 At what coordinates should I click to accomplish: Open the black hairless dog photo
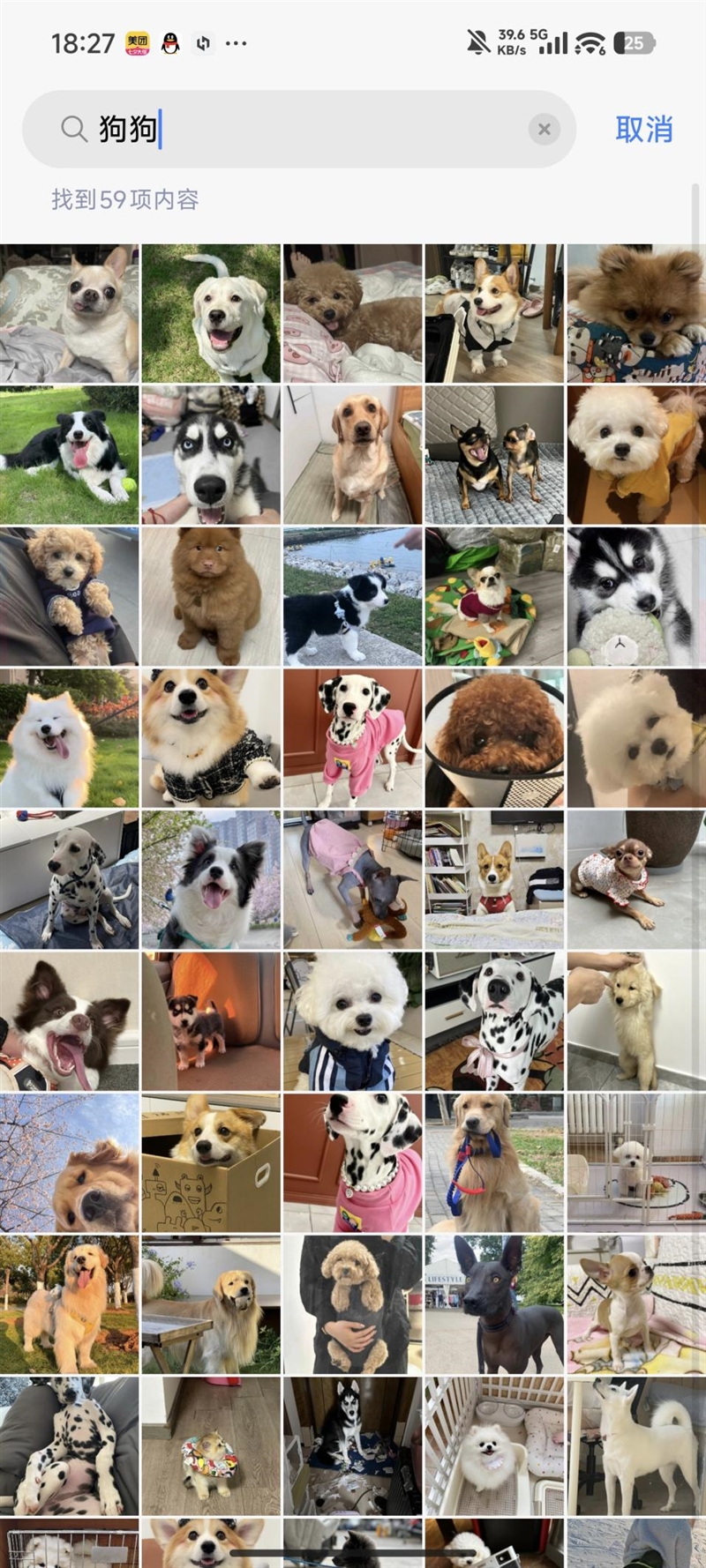coord(494,1304)
